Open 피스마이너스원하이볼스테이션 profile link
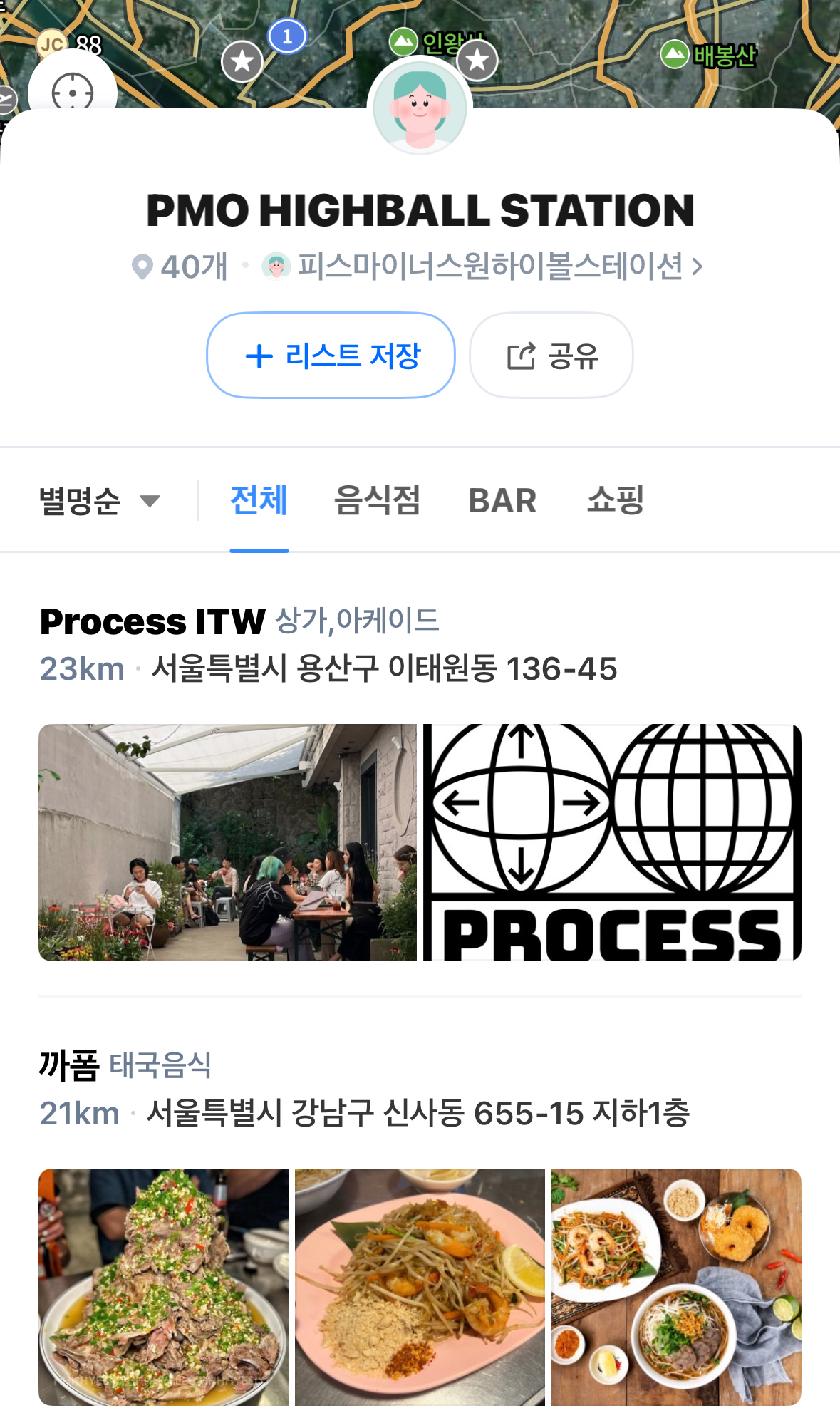Image resolution: width=840 pixels, height=1418 pixels. point(482,266)
